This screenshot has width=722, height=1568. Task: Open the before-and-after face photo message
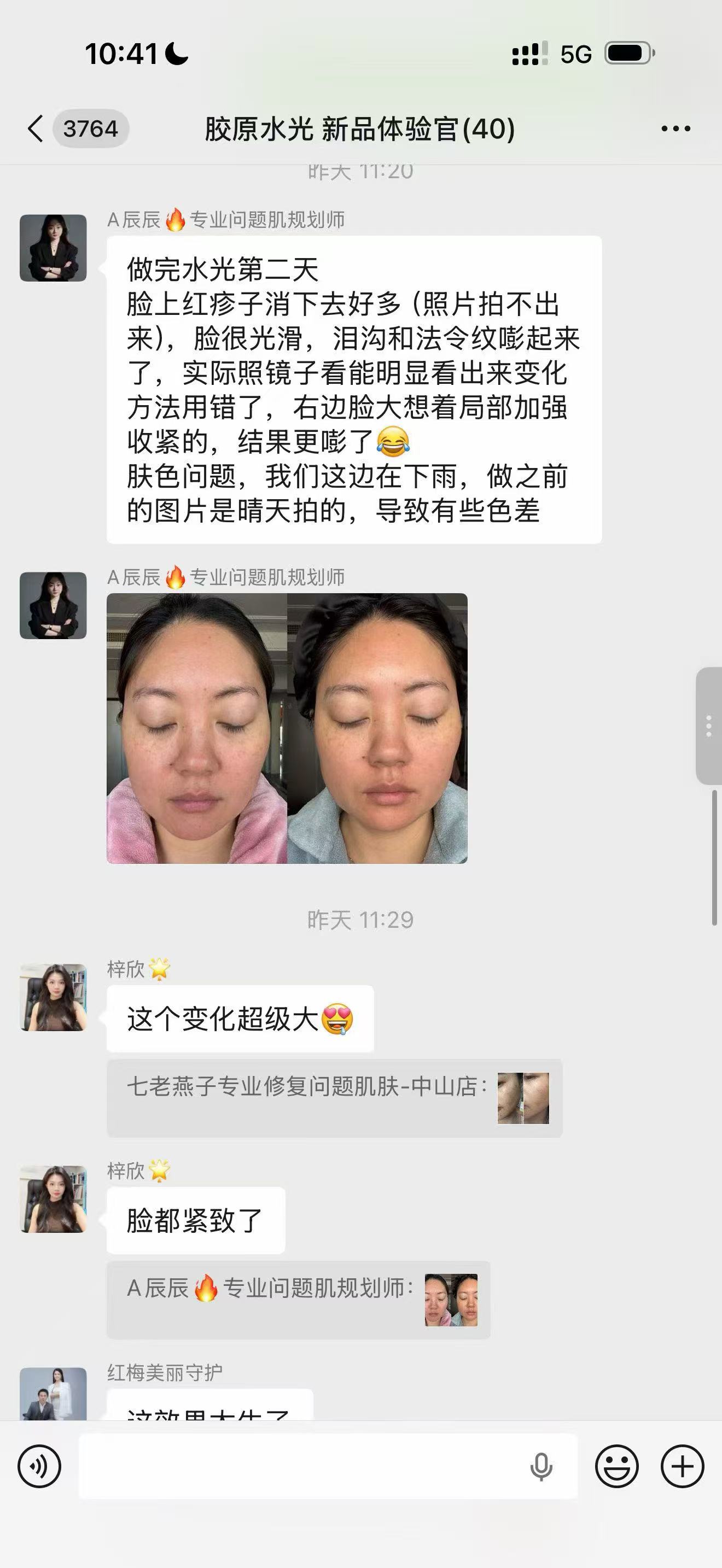[x=287, y=728]
